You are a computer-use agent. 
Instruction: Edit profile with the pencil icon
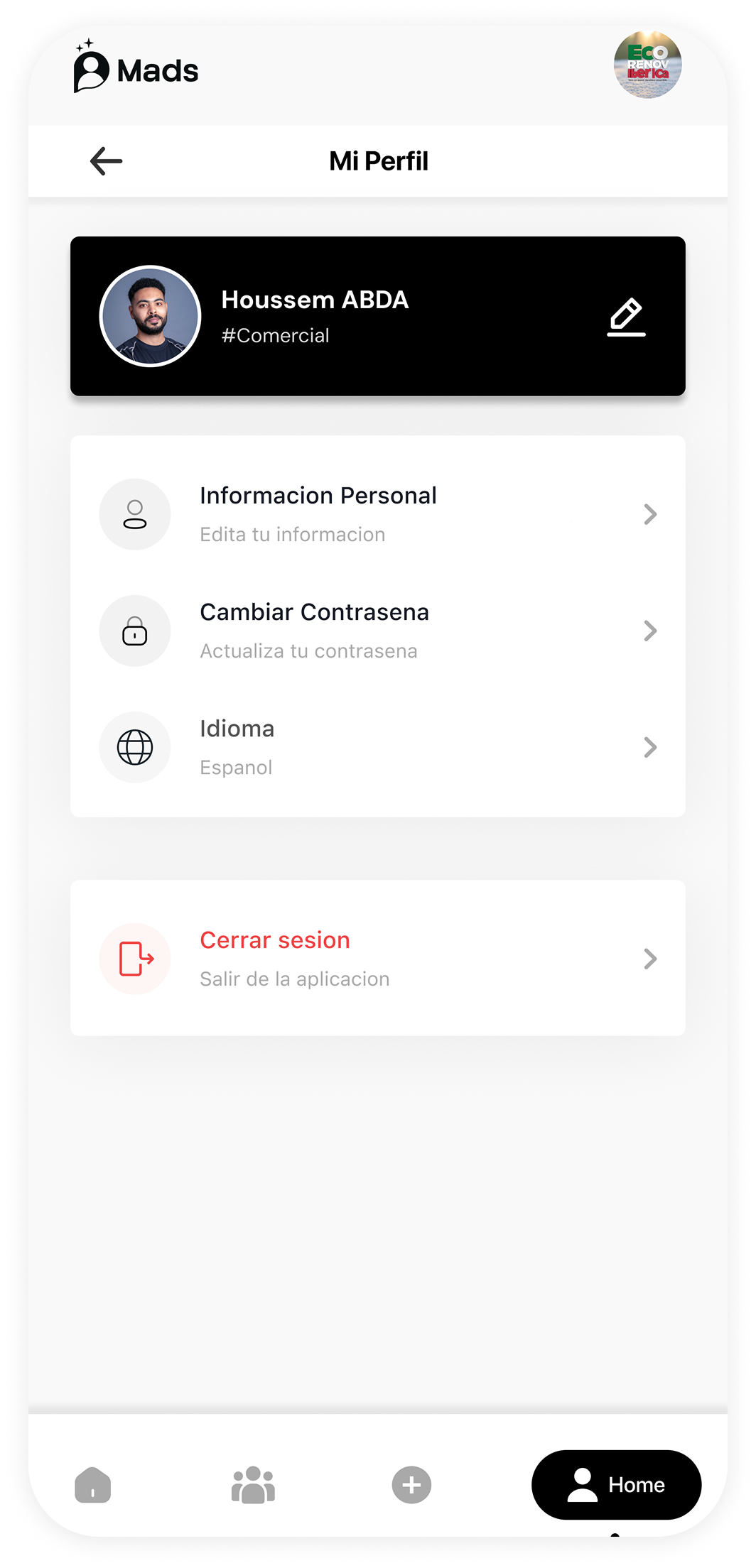click(x=626, y=317)
